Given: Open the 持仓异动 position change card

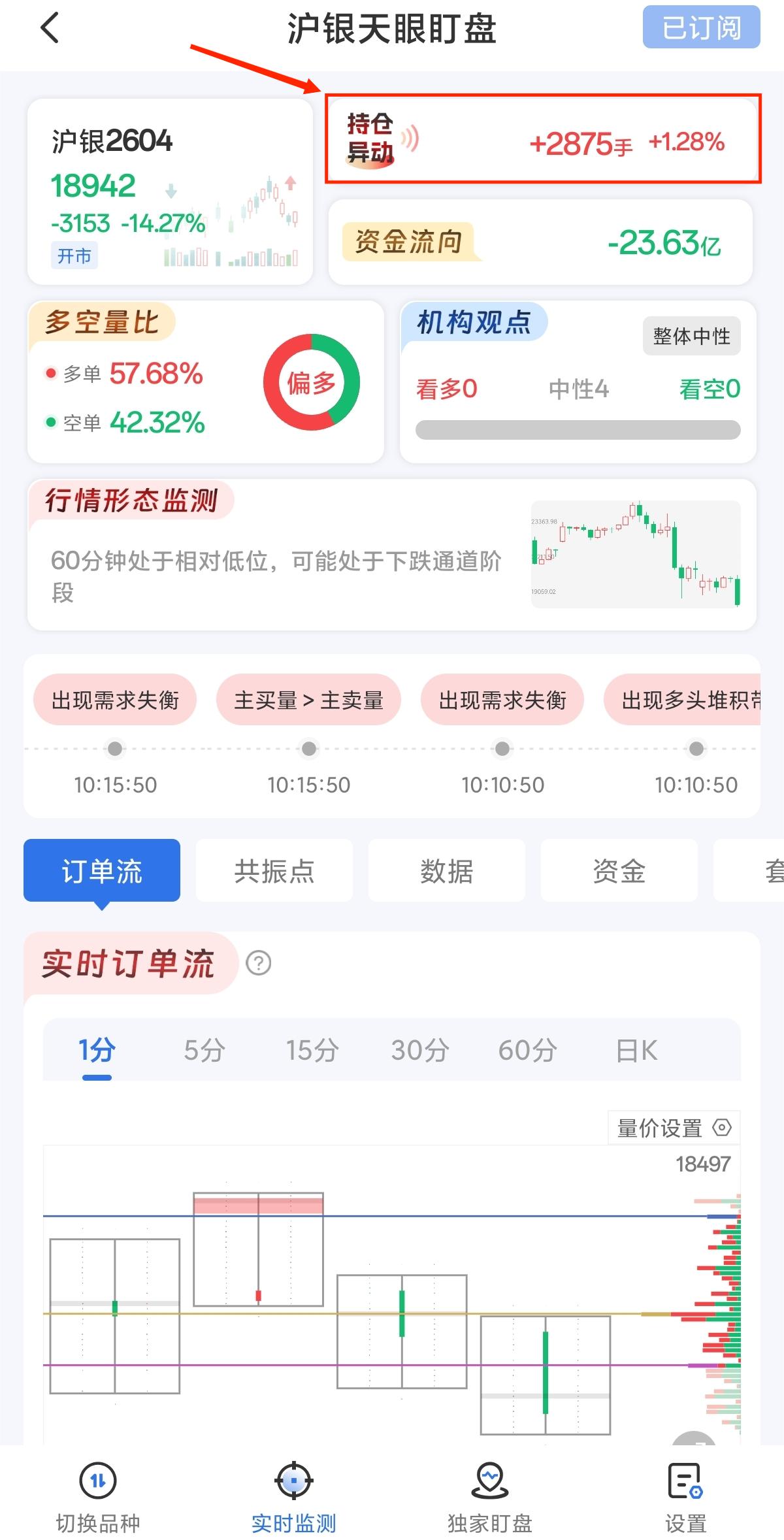Looking at the screenshot, I should tap(542, 140).
